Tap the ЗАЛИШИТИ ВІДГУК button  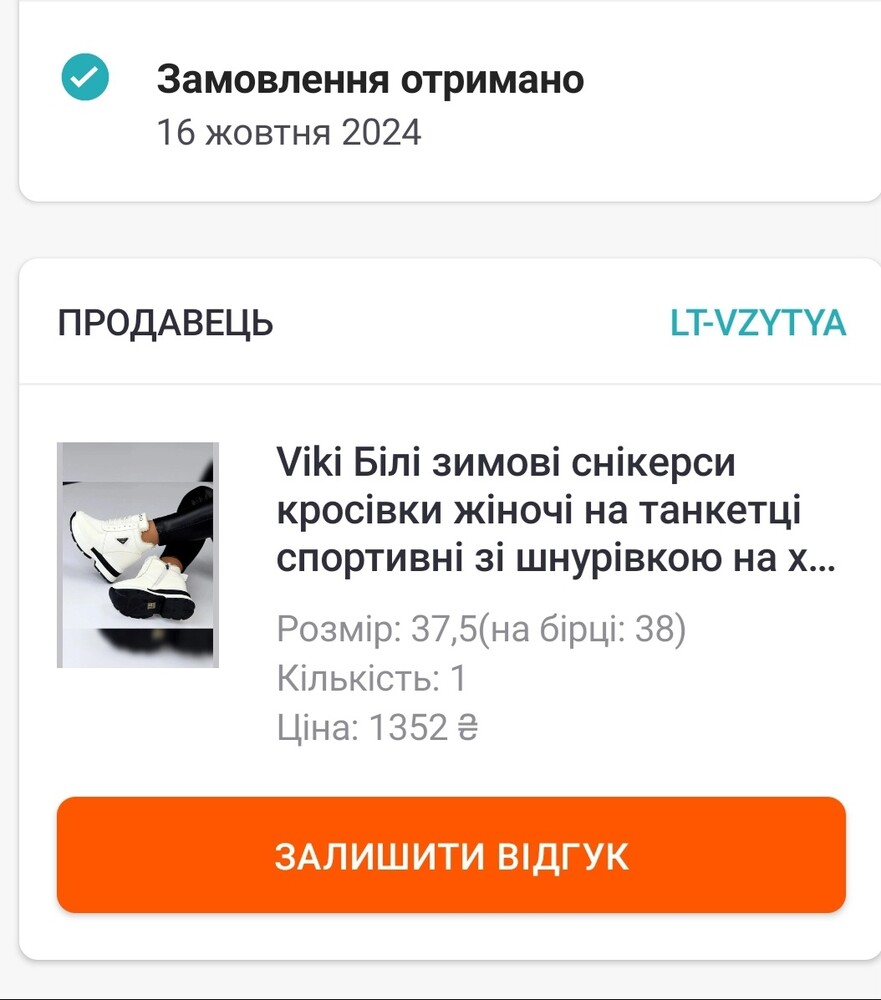tap(451, 855)
